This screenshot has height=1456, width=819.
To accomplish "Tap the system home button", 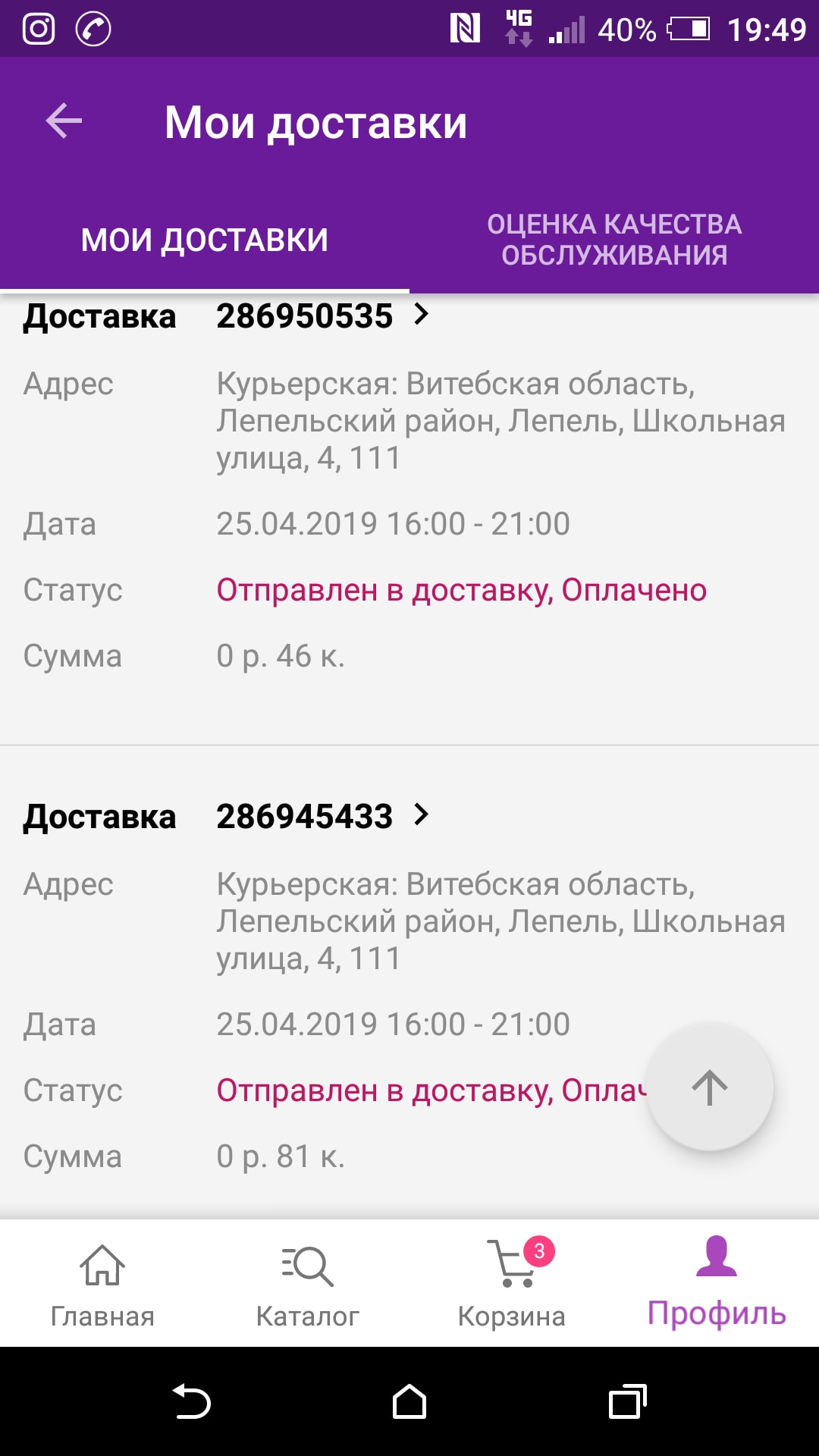I will (409, 1401).
